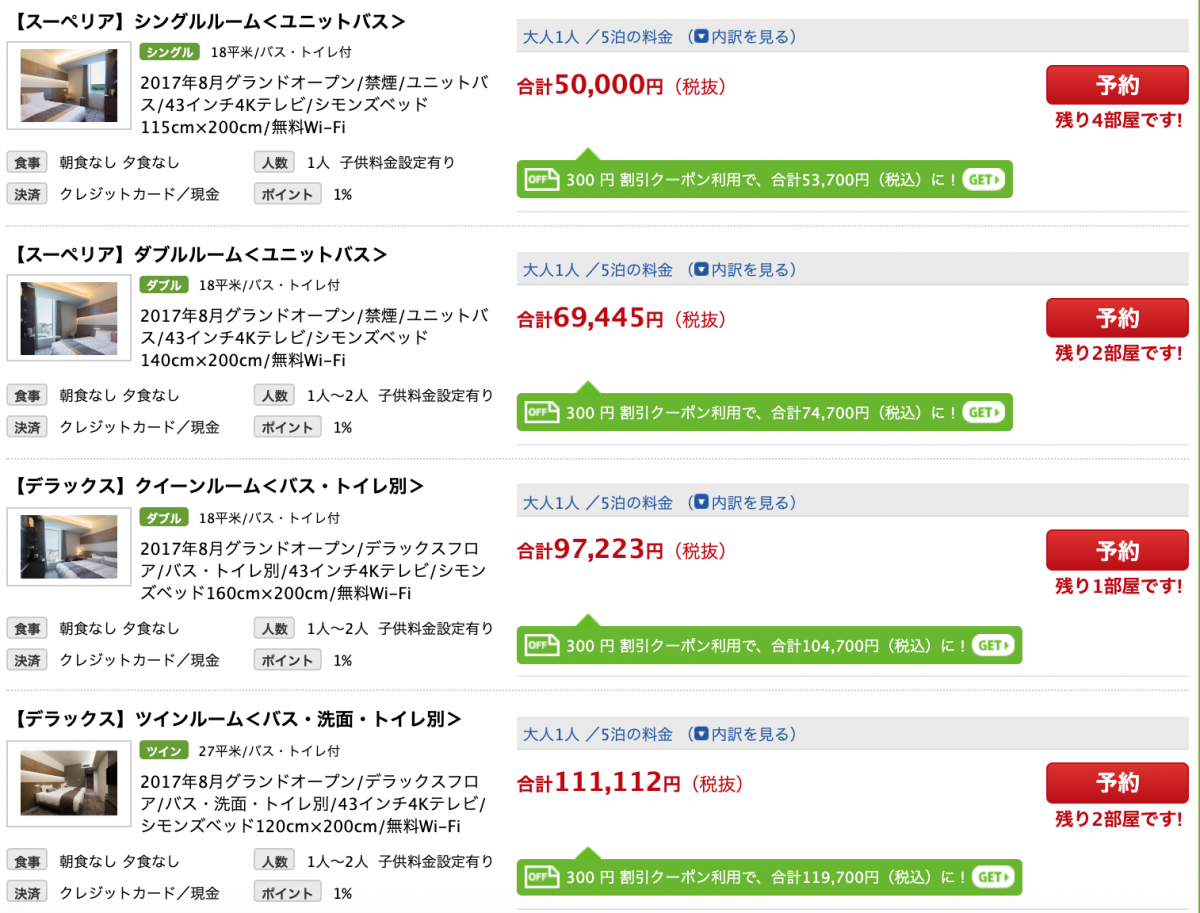
Task: View price breakdown for the Single Room
Action: [x=745, y=37]
